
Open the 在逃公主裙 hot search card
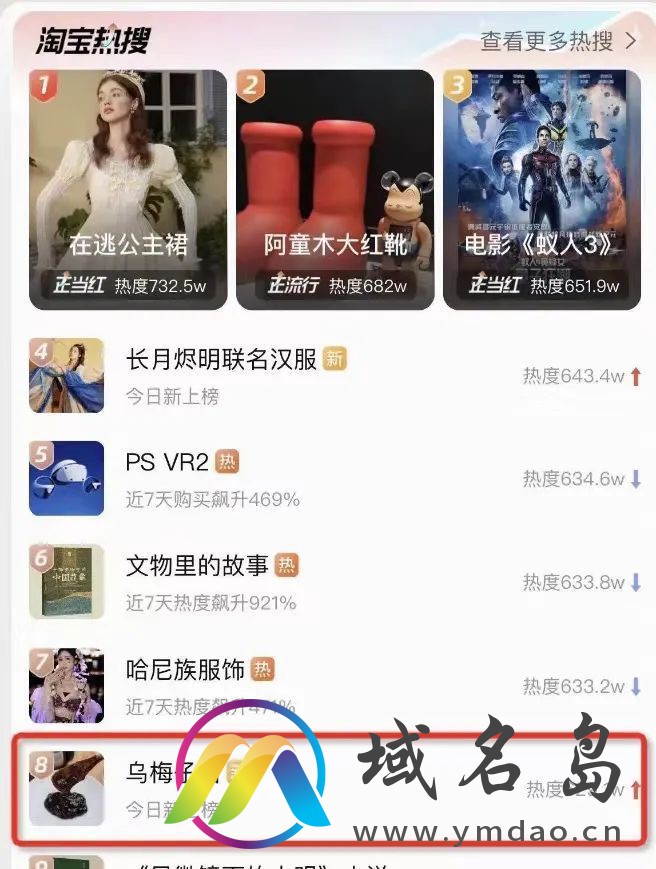pos(128,190)
